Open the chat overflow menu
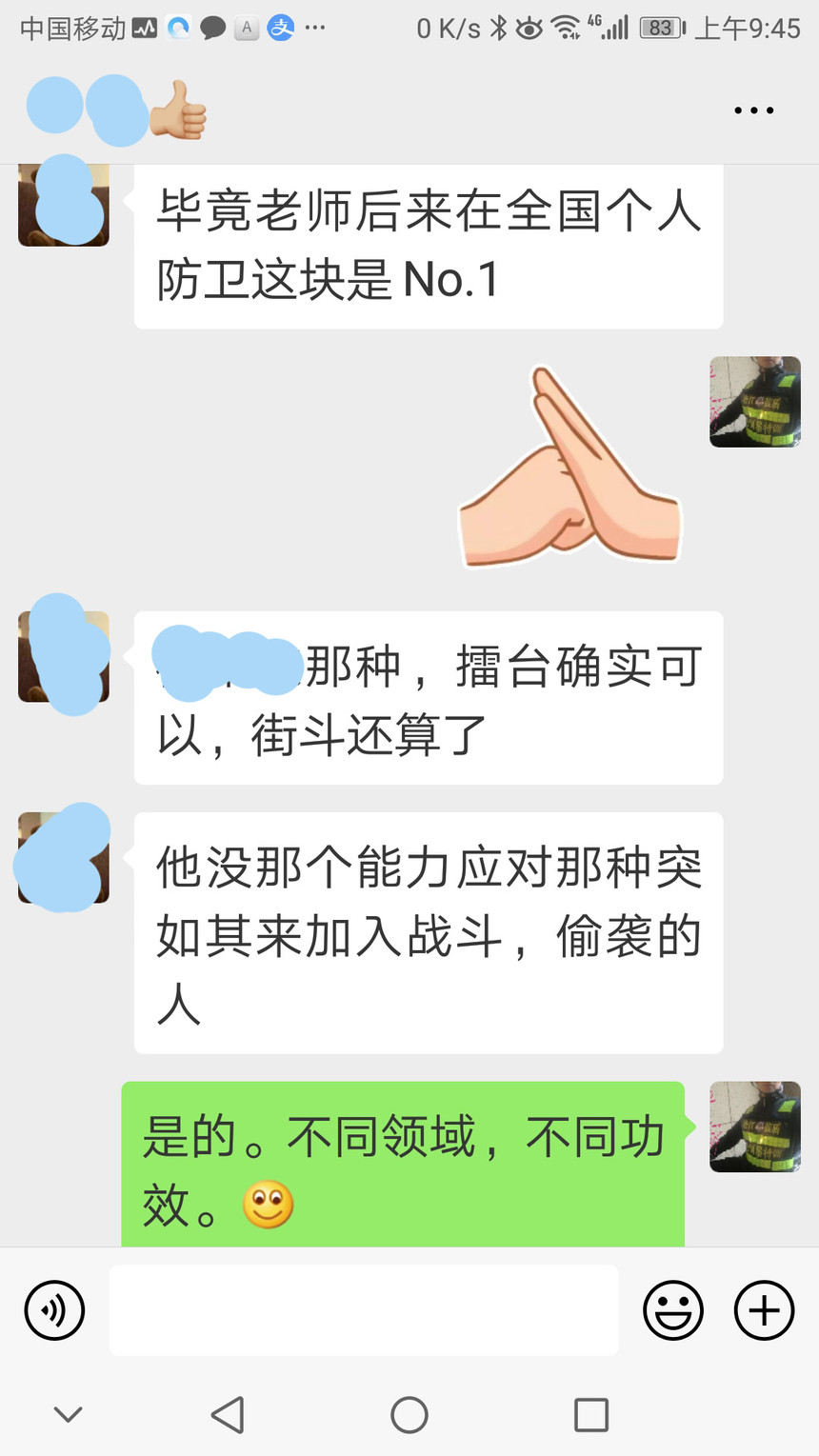This screenshot has width=819, height=1456. pos(753,110)
